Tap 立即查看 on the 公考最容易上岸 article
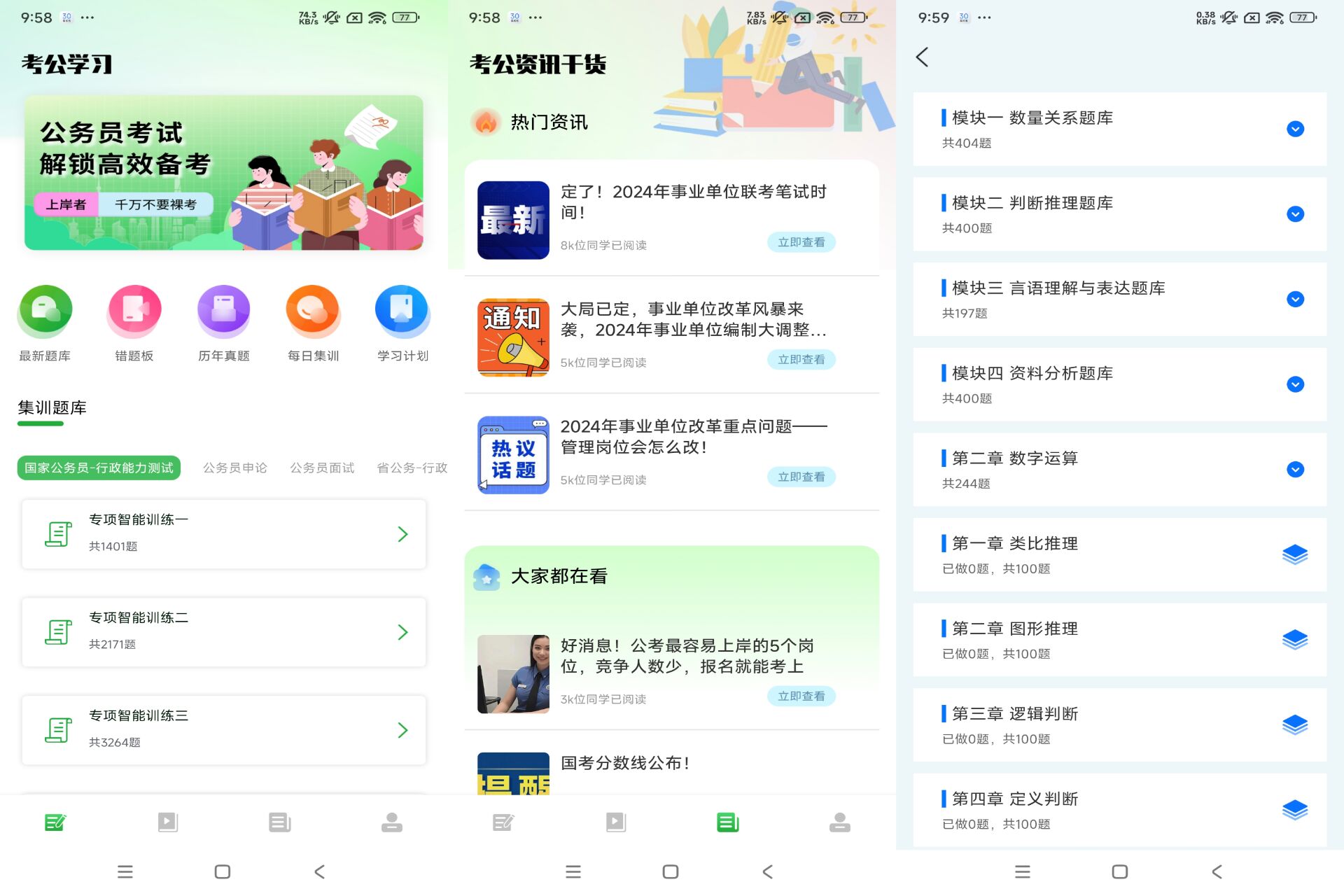1344x896 pixels. point(801,696)
